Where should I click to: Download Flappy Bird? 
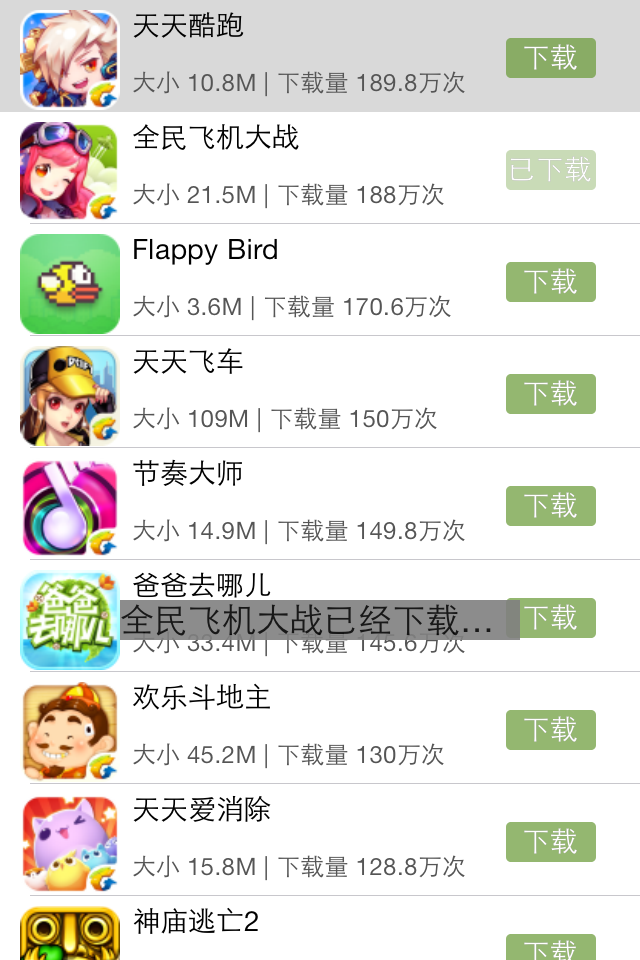(550, 282)
